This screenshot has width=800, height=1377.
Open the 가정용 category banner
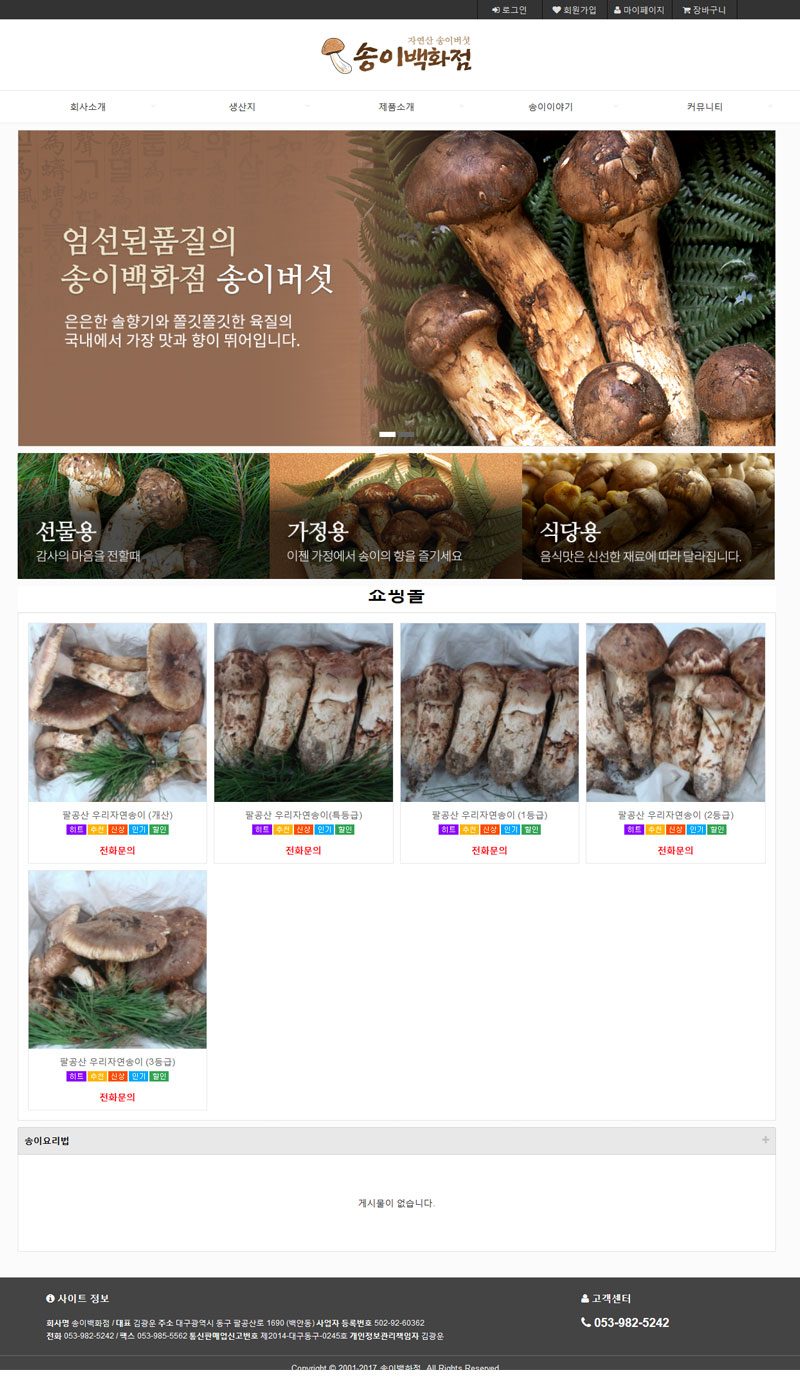(x=395, y=516)
